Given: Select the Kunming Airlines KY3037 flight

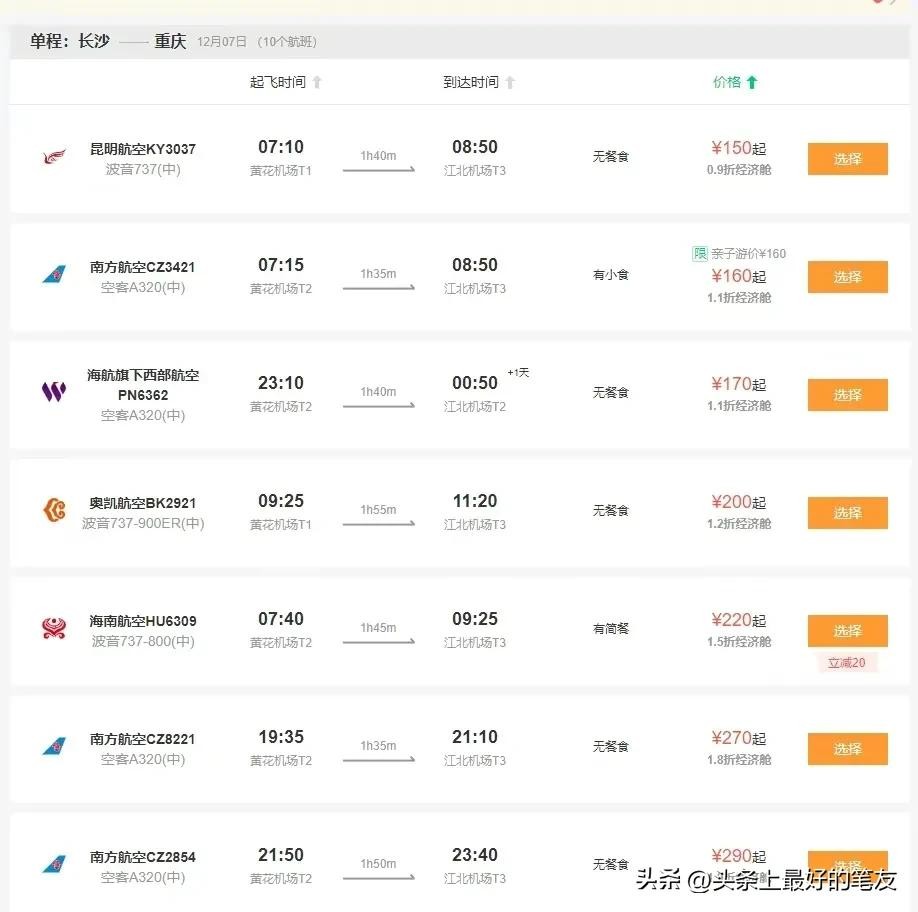Looking at the screenshot, I should coord(847,159).
